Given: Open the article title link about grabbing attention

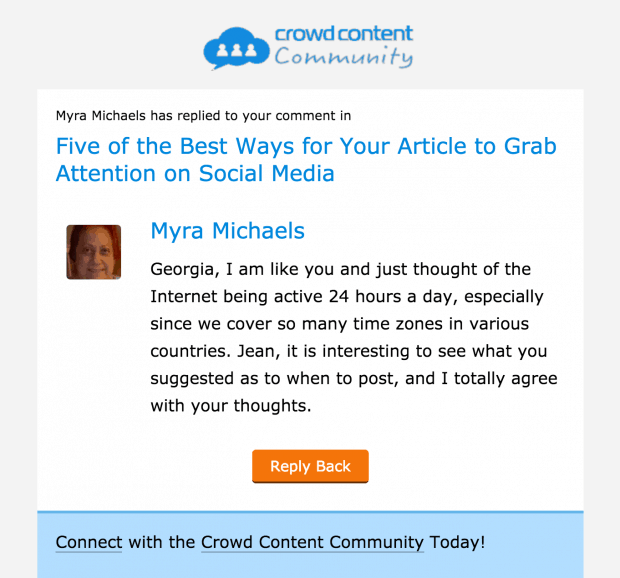Looking at the screenshot, I should (x=305, y=159).
